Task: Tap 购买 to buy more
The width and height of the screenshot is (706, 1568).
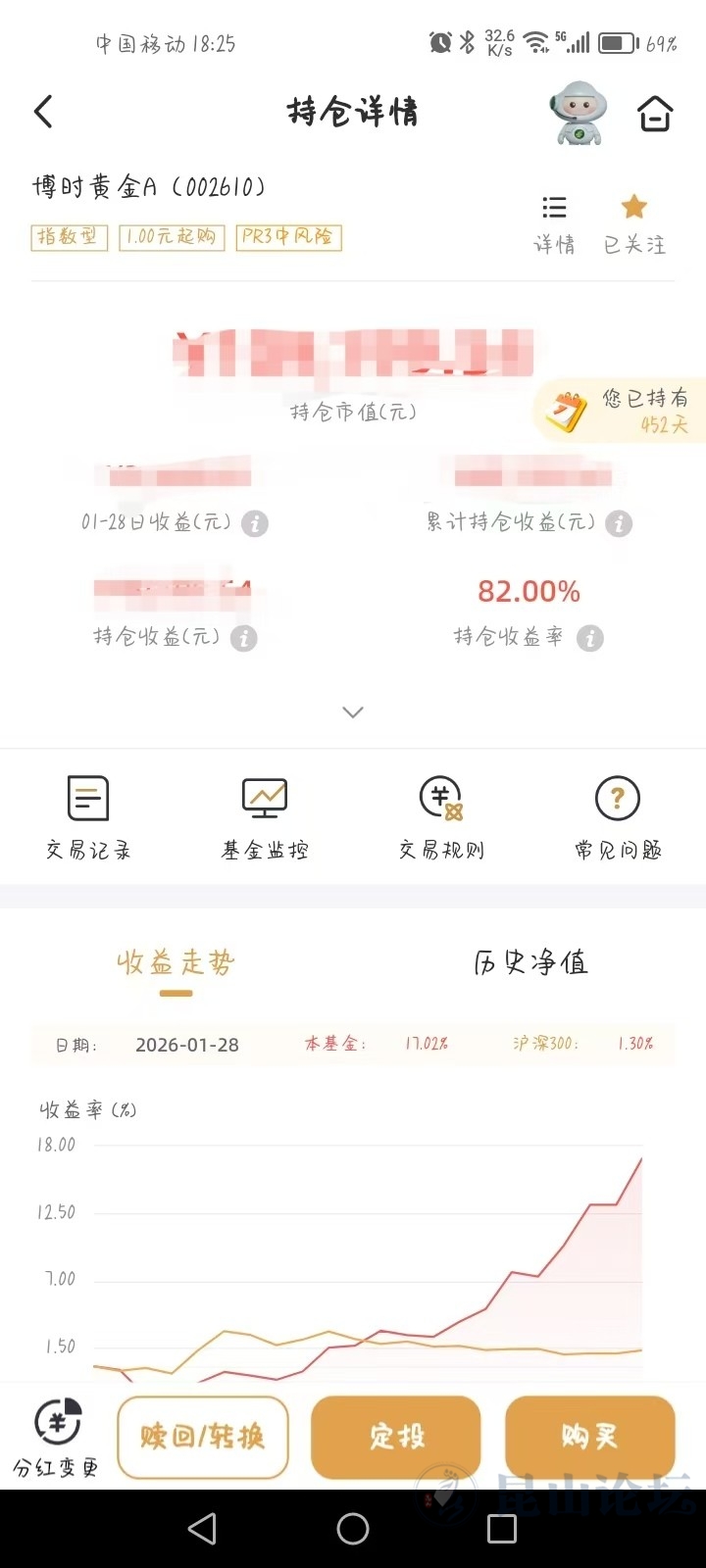Action: tap(589, 1437)
